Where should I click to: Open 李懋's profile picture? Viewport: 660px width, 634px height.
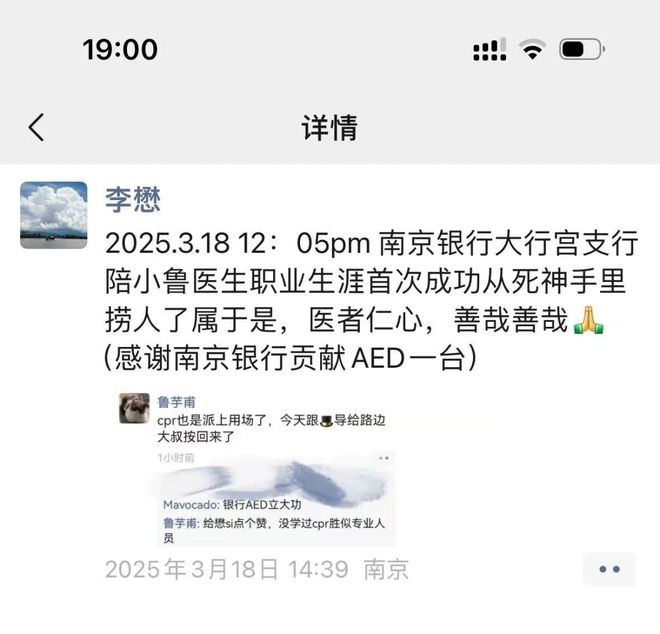point(54,214)
